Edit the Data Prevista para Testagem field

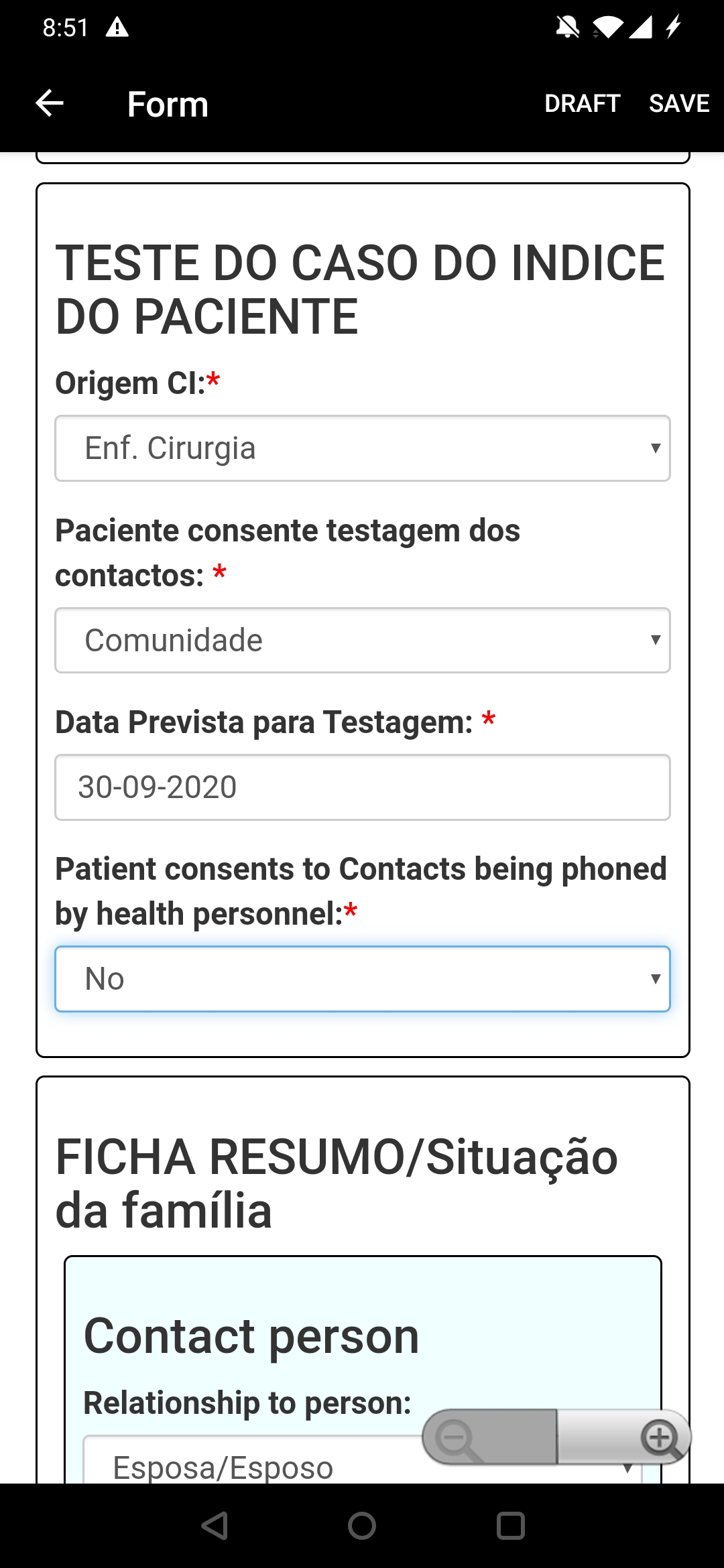[363, 787]
